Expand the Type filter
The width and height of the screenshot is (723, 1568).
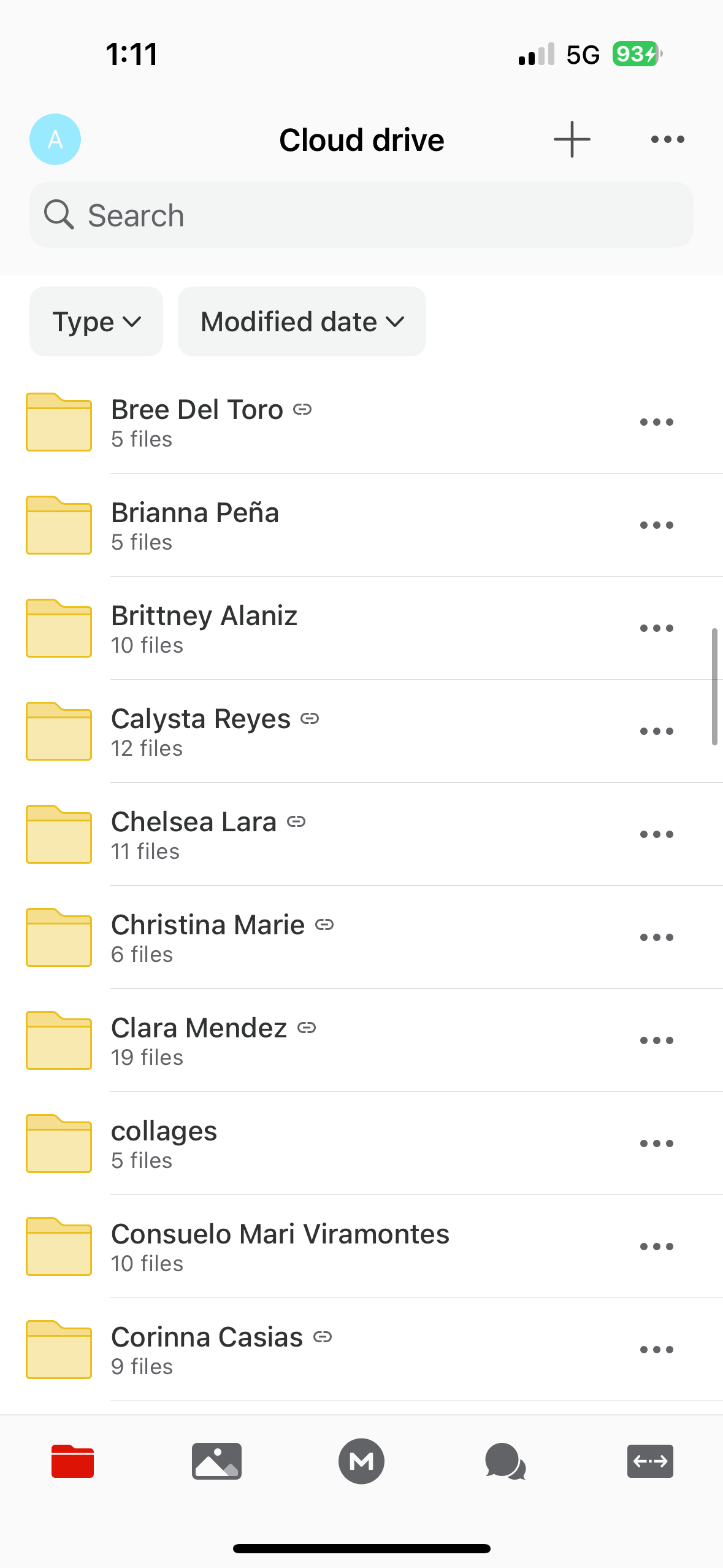click(96, 321)
